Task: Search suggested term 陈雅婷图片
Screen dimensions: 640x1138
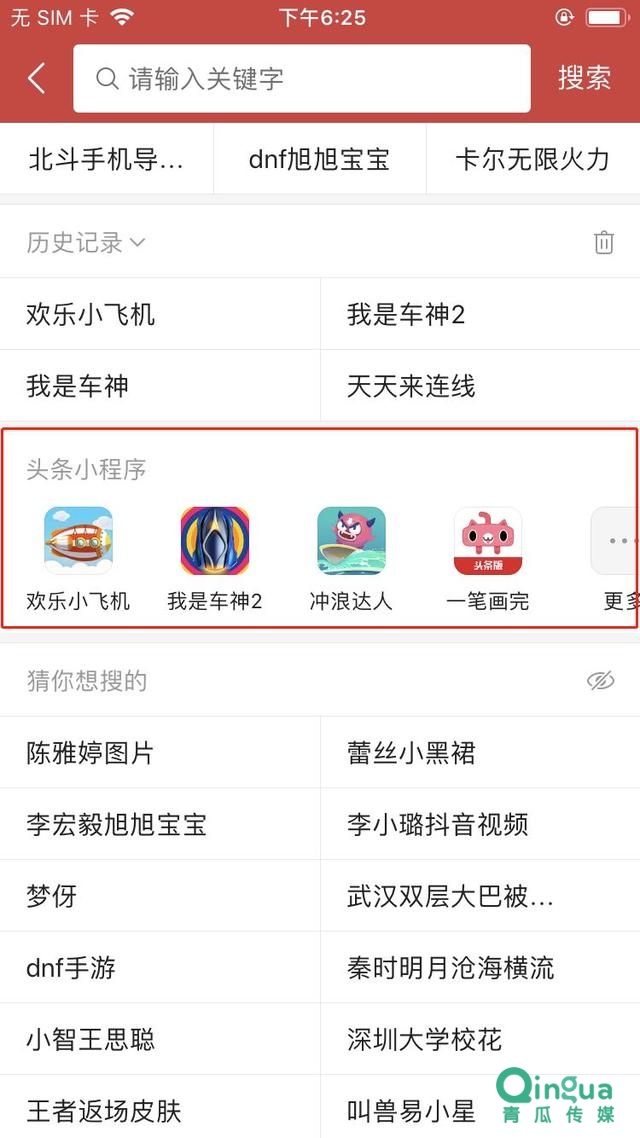Action: [90, 753]
